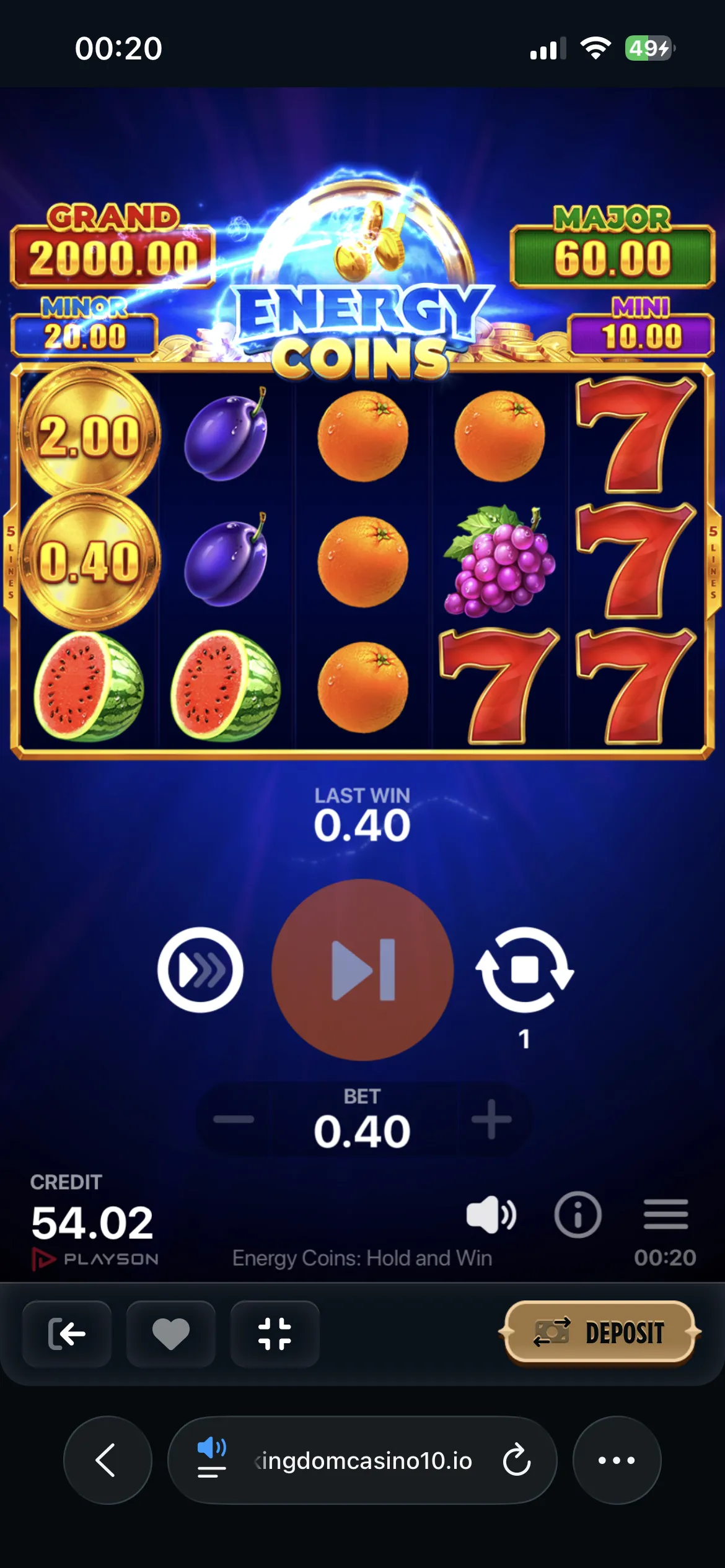Reload the kingdomcasino10.io page
Viewport: 725px width, 1568px height.
516,1460
